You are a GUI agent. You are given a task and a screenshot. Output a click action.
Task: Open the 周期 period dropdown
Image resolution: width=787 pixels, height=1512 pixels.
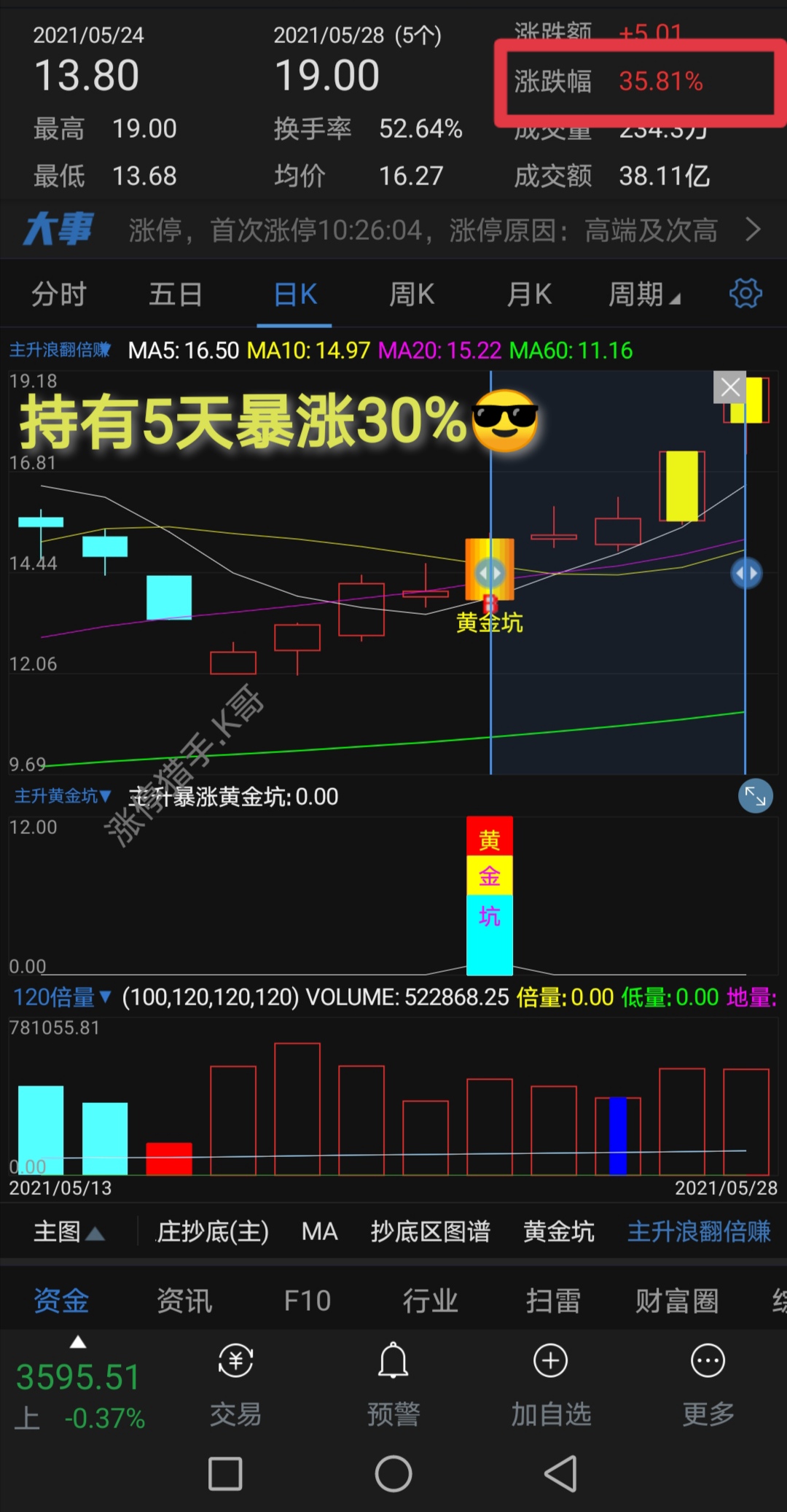point(644,295)
